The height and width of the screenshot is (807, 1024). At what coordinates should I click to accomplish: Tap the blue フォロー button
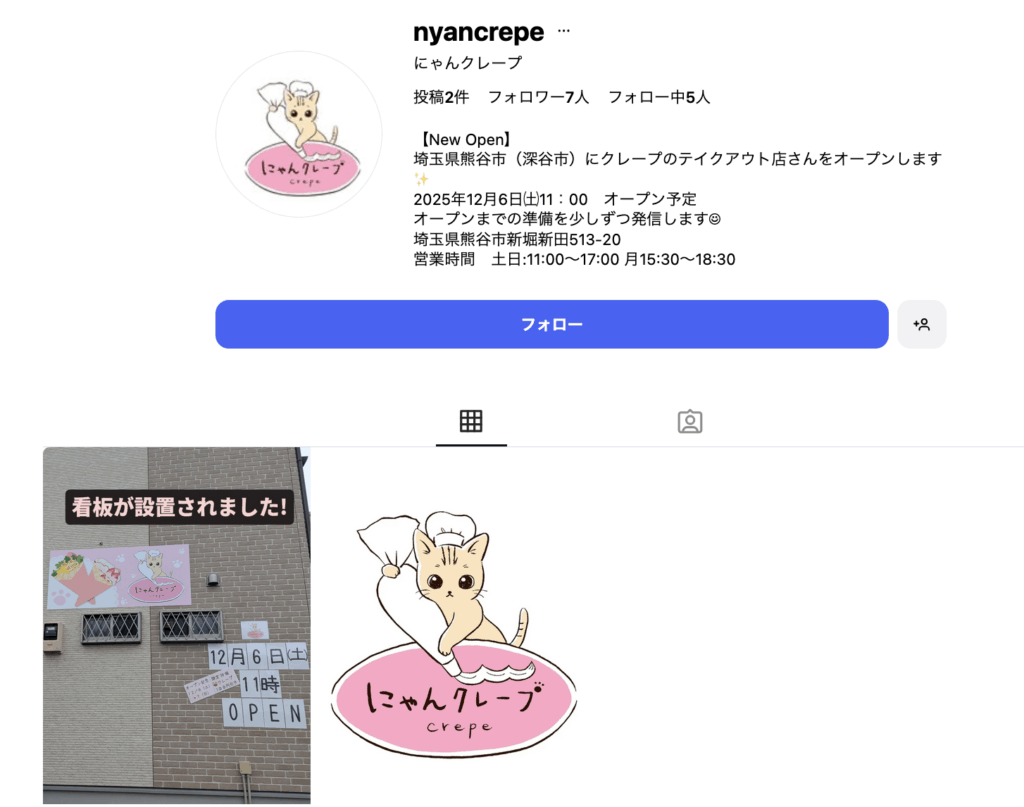(x=551, y=324)
